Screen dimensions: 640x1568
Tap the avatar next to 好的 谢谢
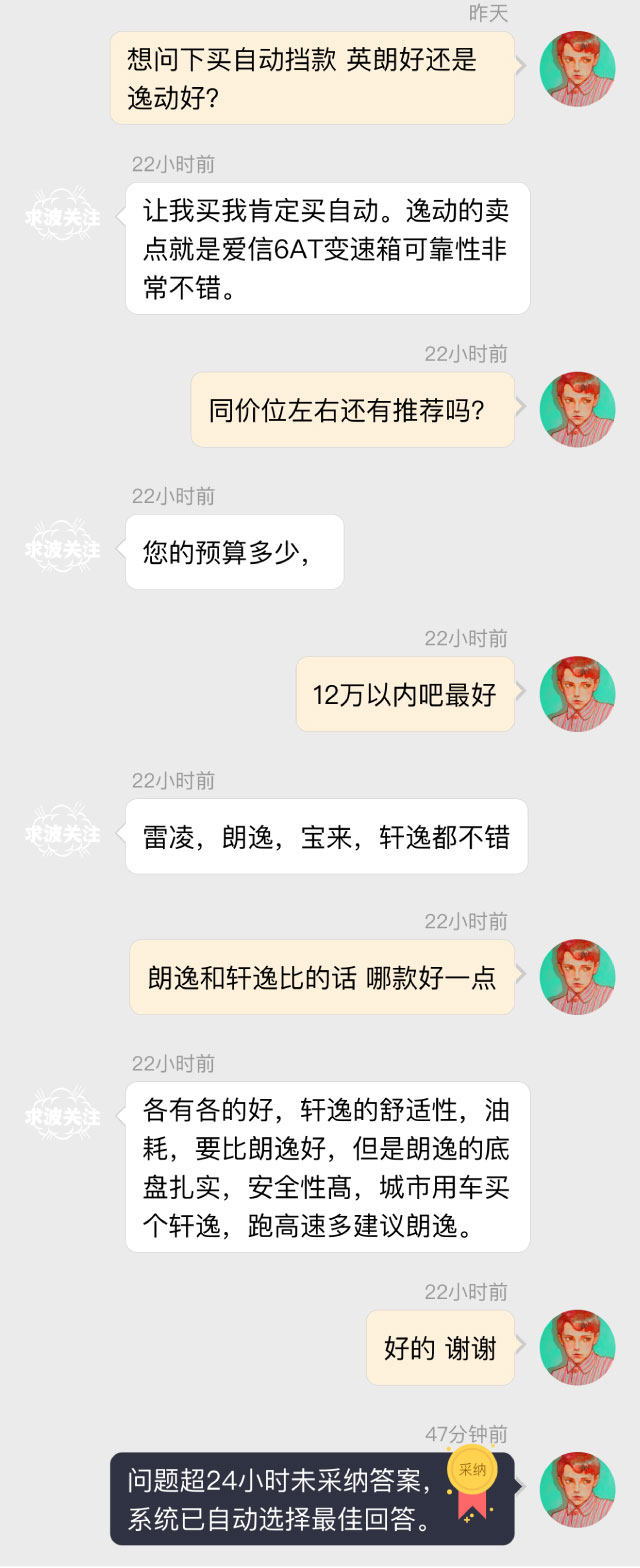pyautogui.click(x=577, y=1347)
